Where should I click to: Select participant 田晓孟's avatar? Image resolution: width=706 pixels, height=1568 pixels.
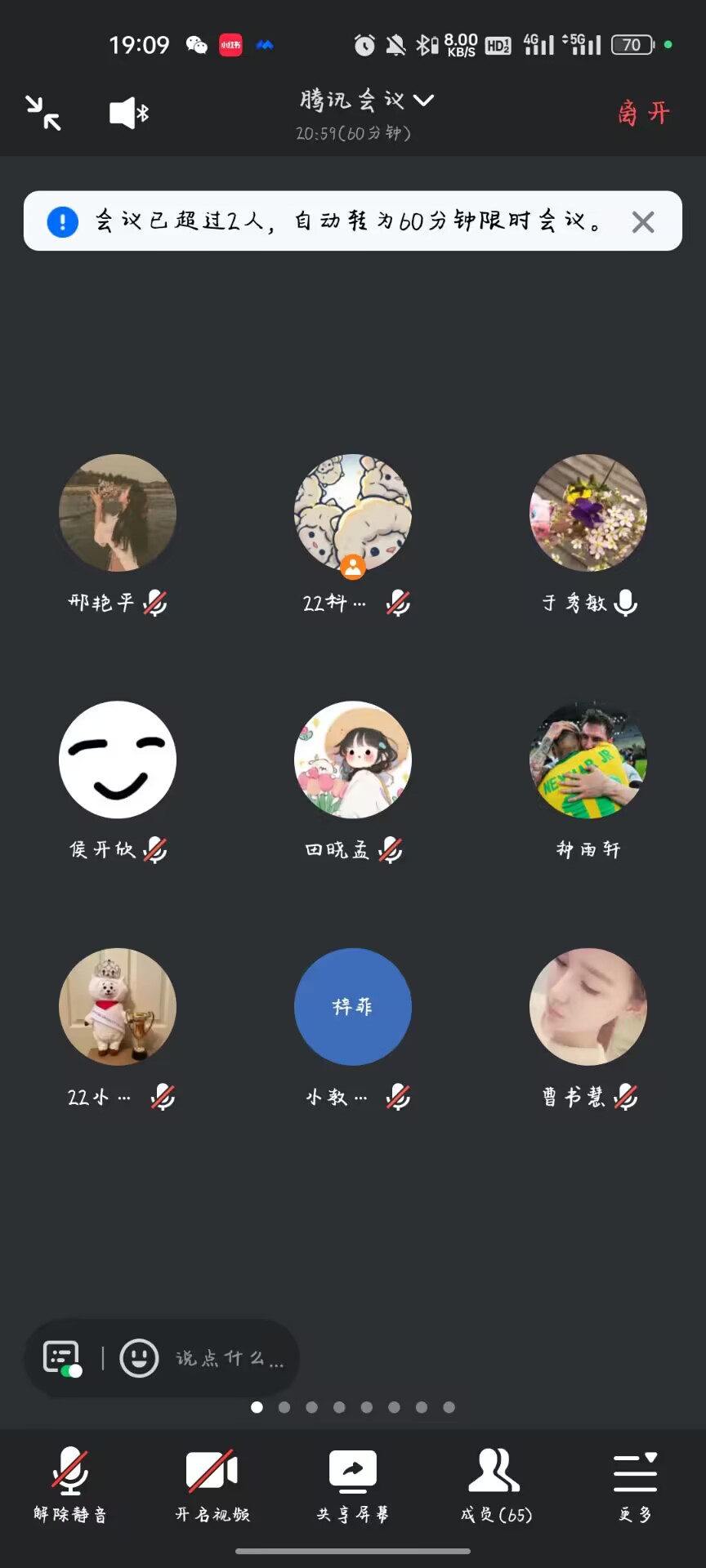click(x=353, y=759)
